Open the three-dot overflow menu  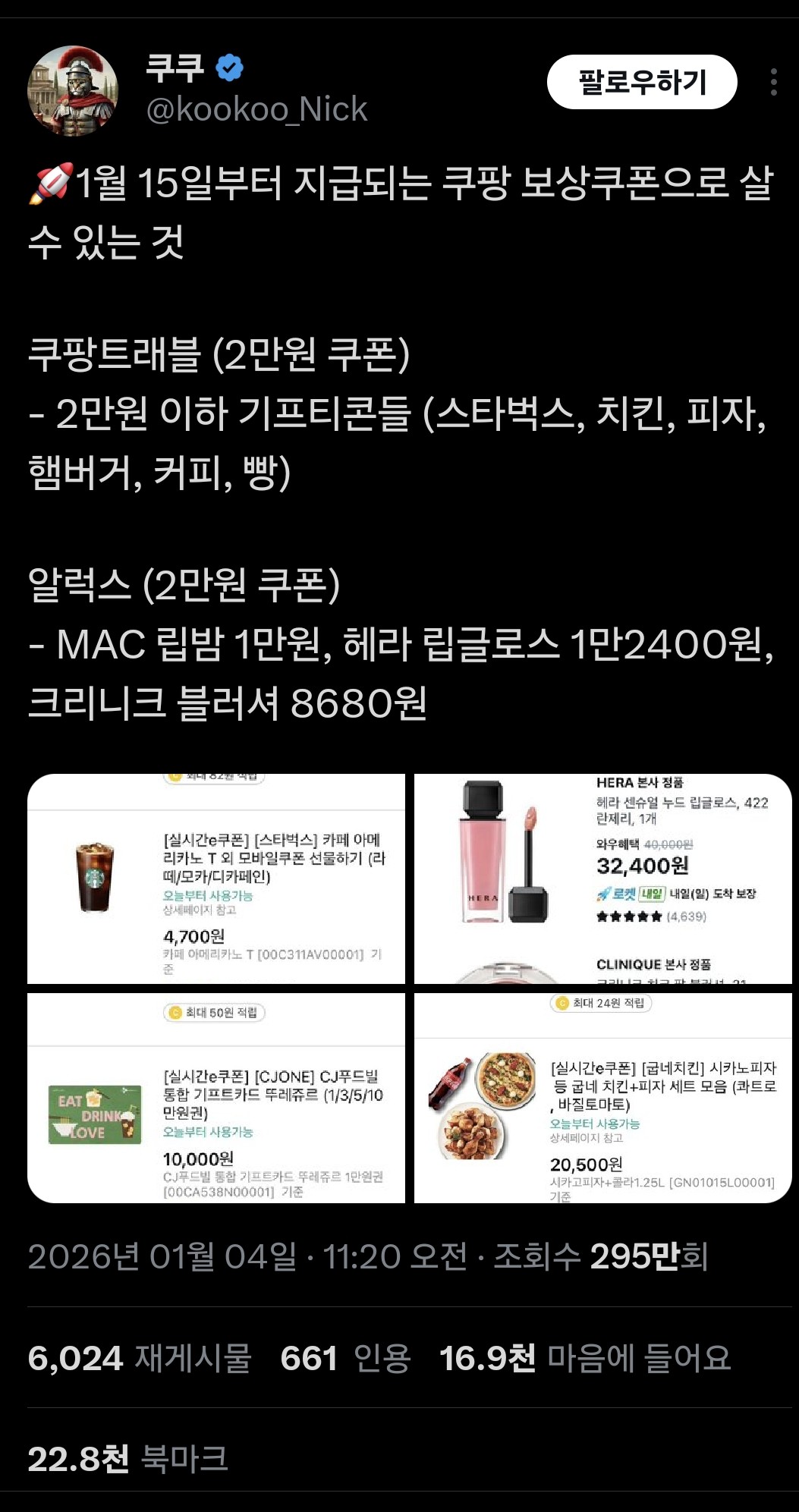(773, 82)
